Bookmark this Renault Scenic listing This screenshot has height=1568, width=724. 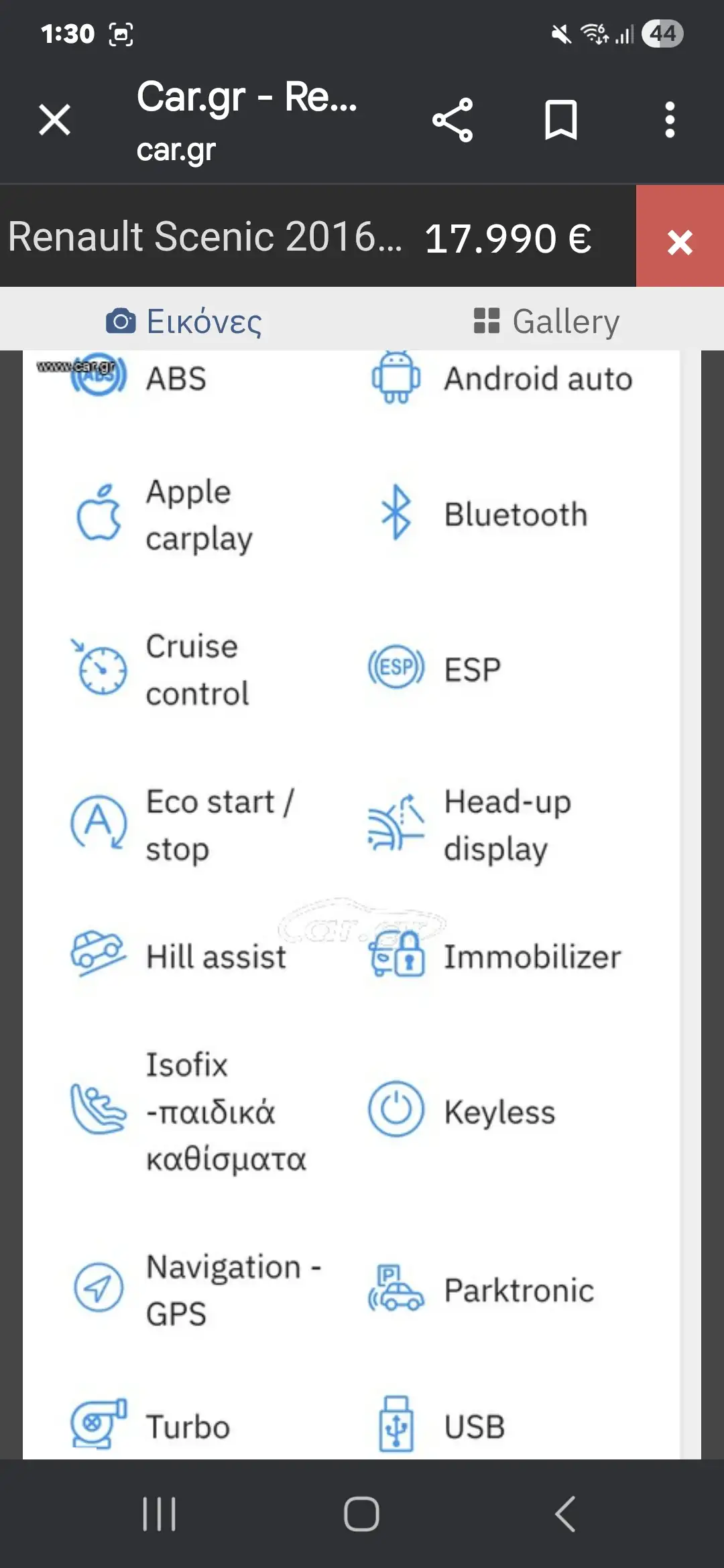point(560,120)
